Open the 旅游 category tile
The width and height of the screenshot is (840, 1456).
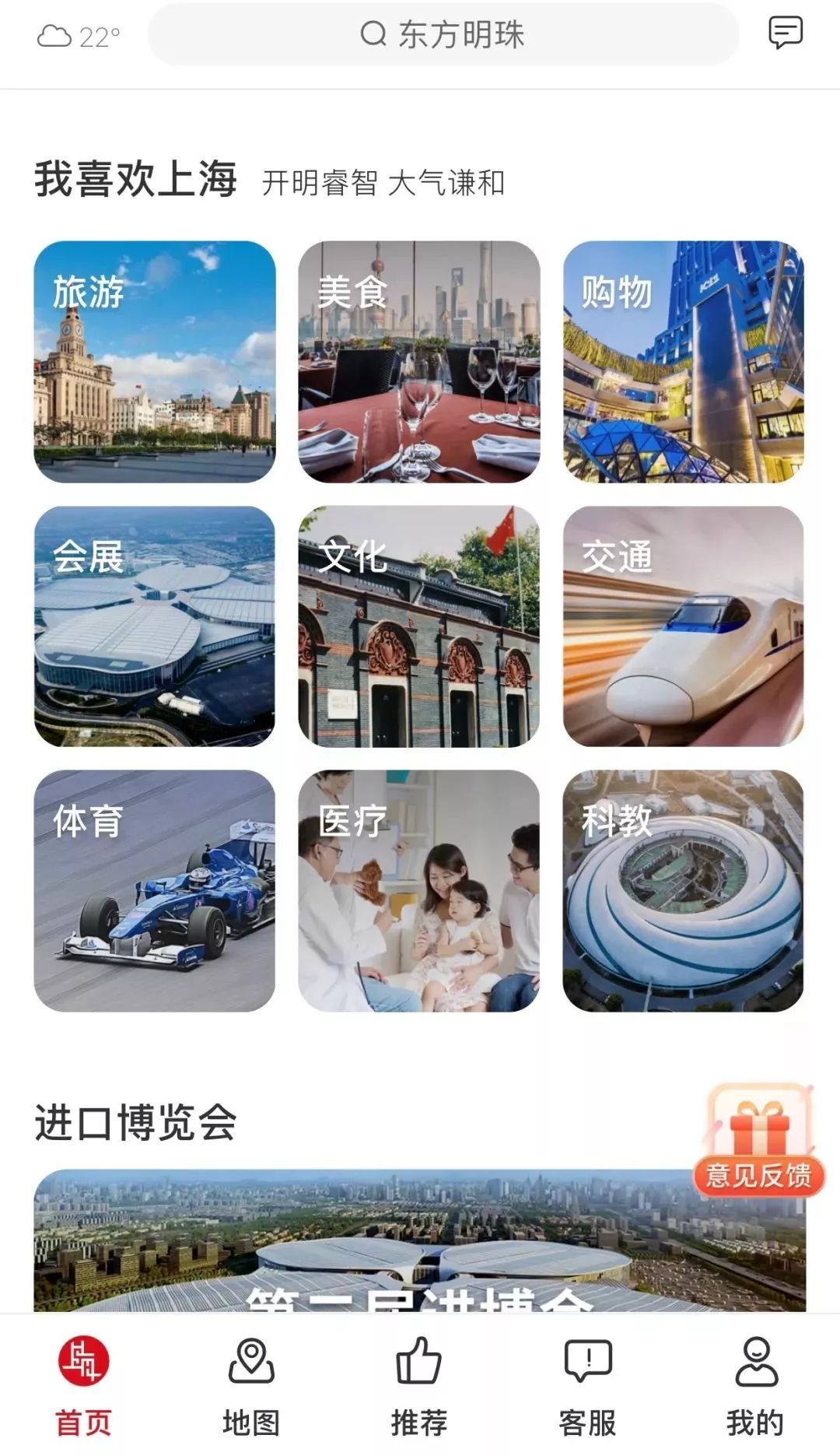tap(155, 362)
